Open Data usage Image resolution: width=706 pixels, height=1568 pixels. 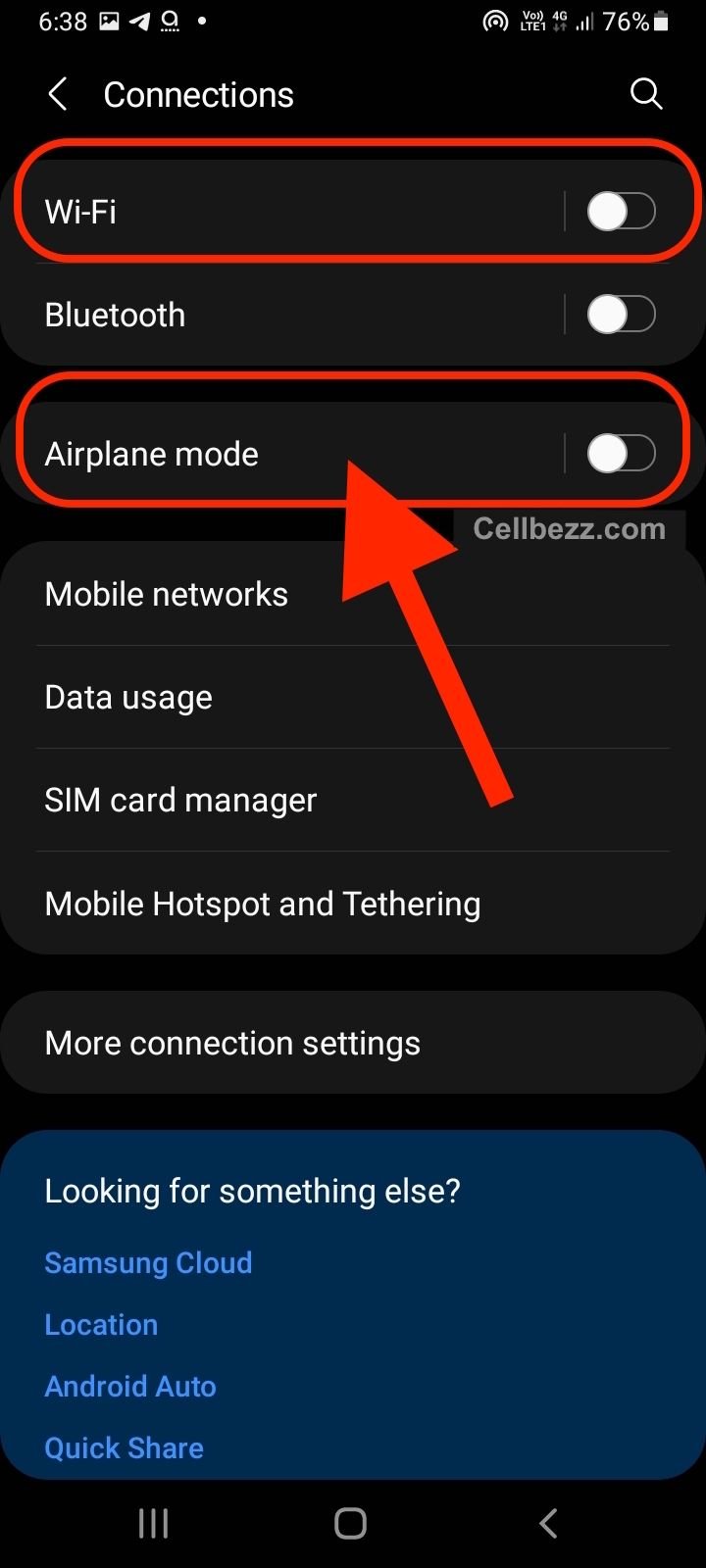[x=353, y=697]
